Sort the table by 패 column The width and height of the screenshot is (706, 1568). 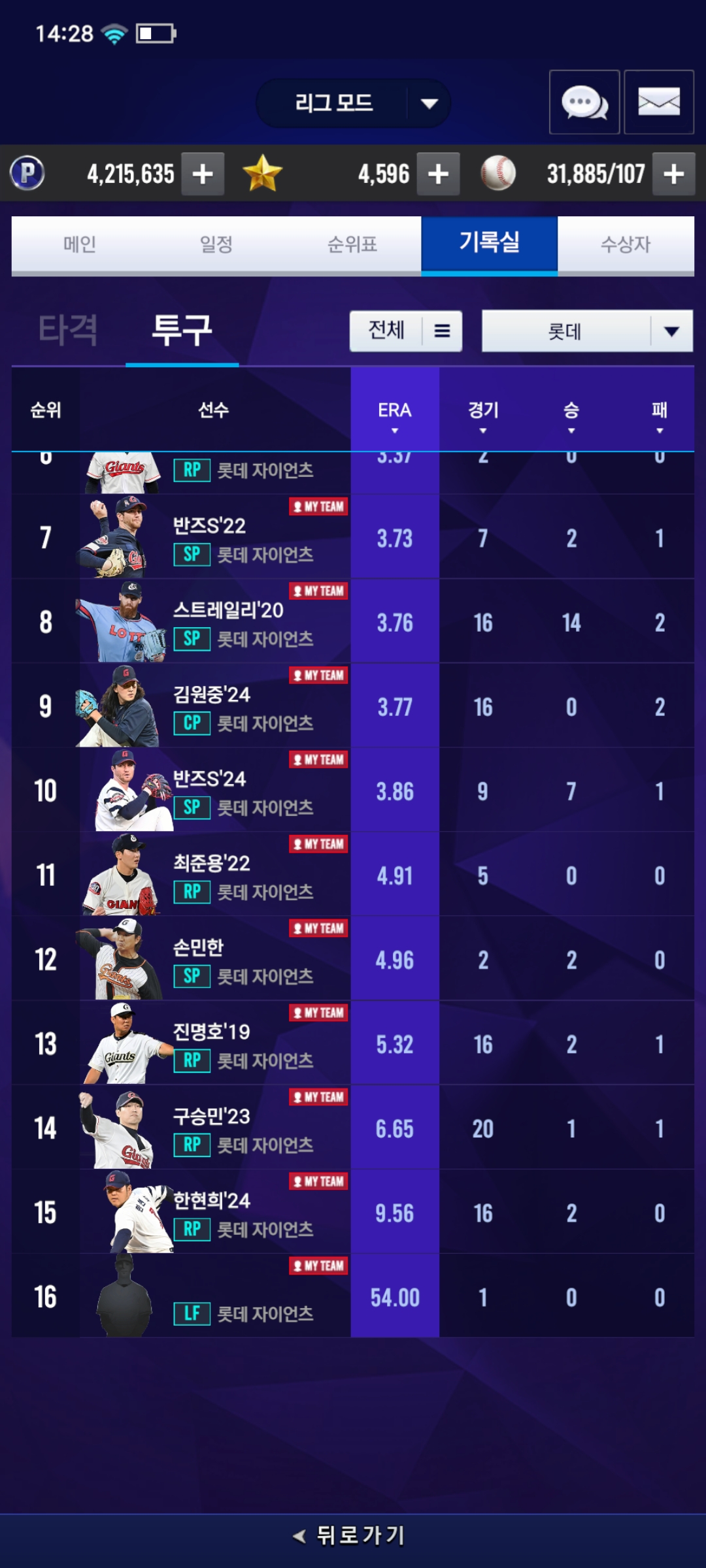pyautogui.click(x=659, y=416)
